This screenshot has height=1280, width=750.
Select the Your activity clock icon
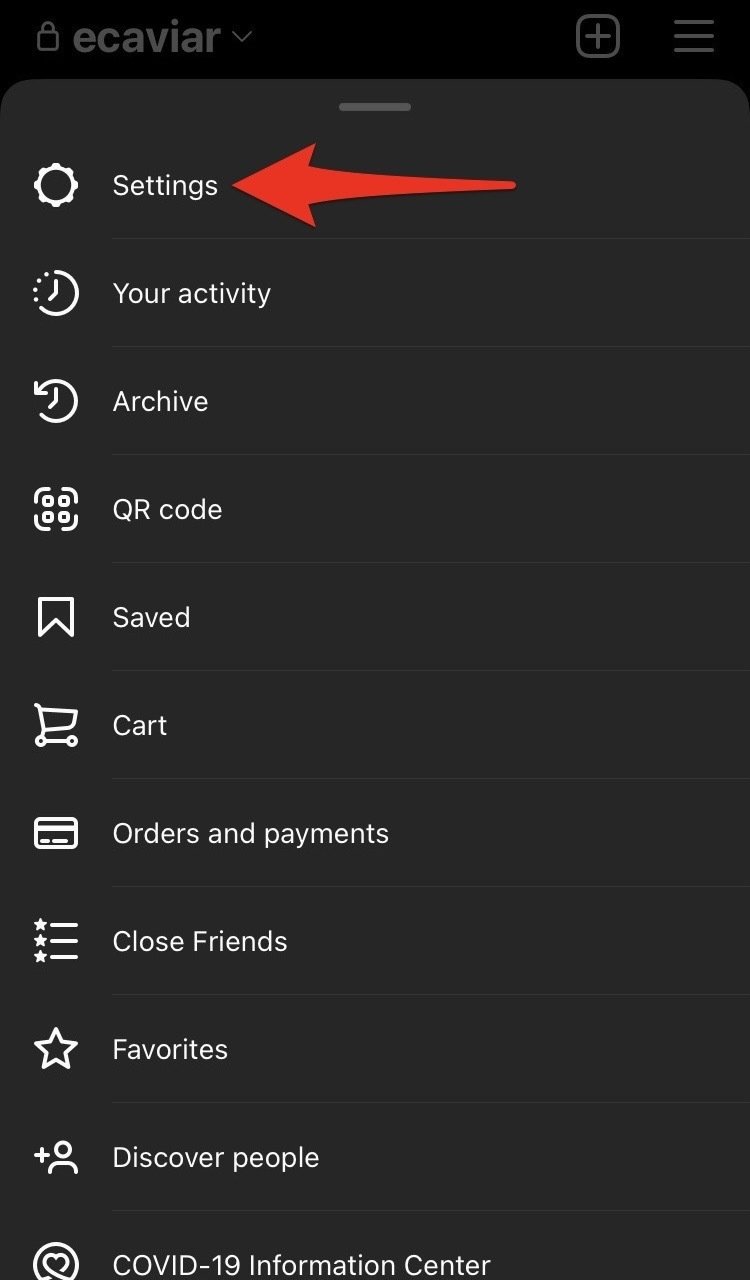tap(55, 293)
